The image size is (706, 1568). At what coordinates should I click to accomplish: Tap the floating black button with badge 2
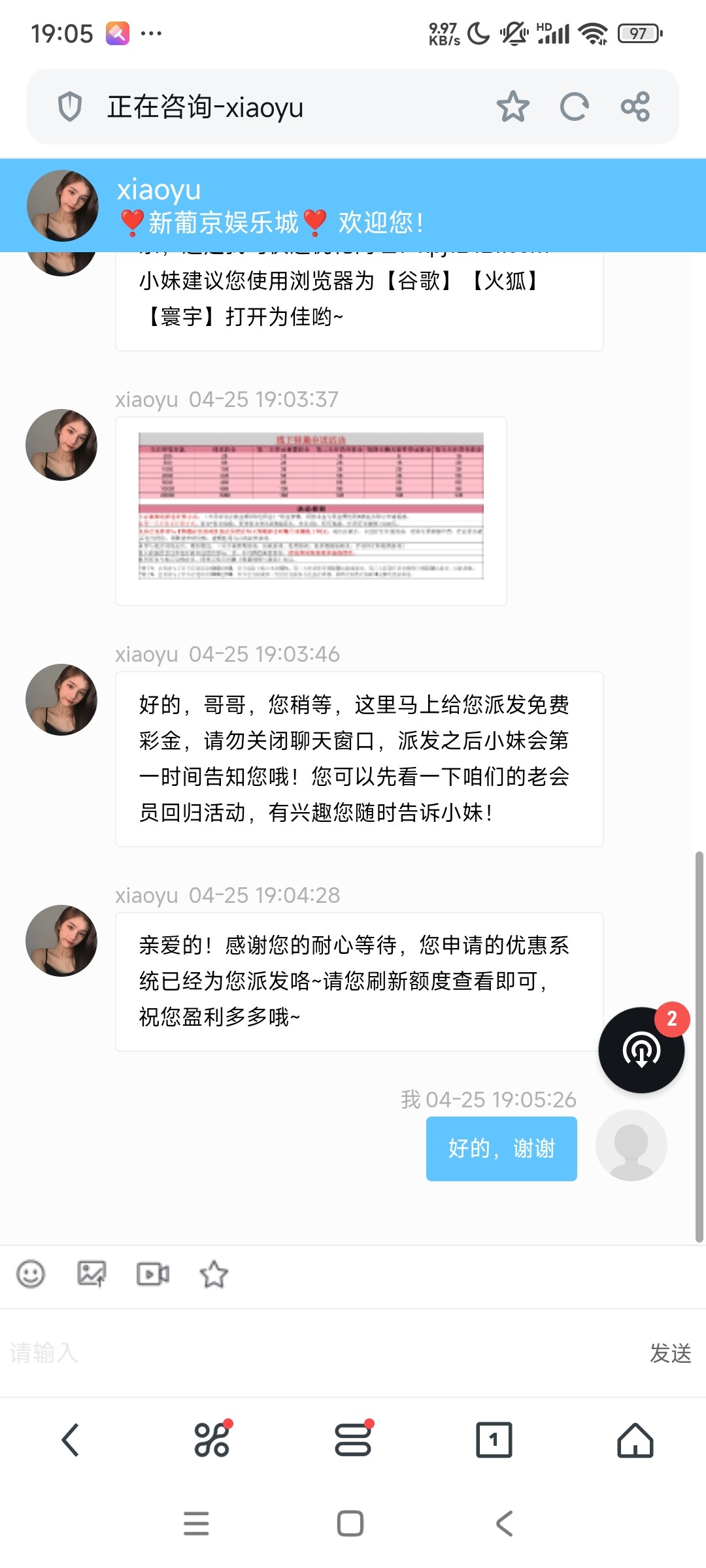coord(641,1050)
